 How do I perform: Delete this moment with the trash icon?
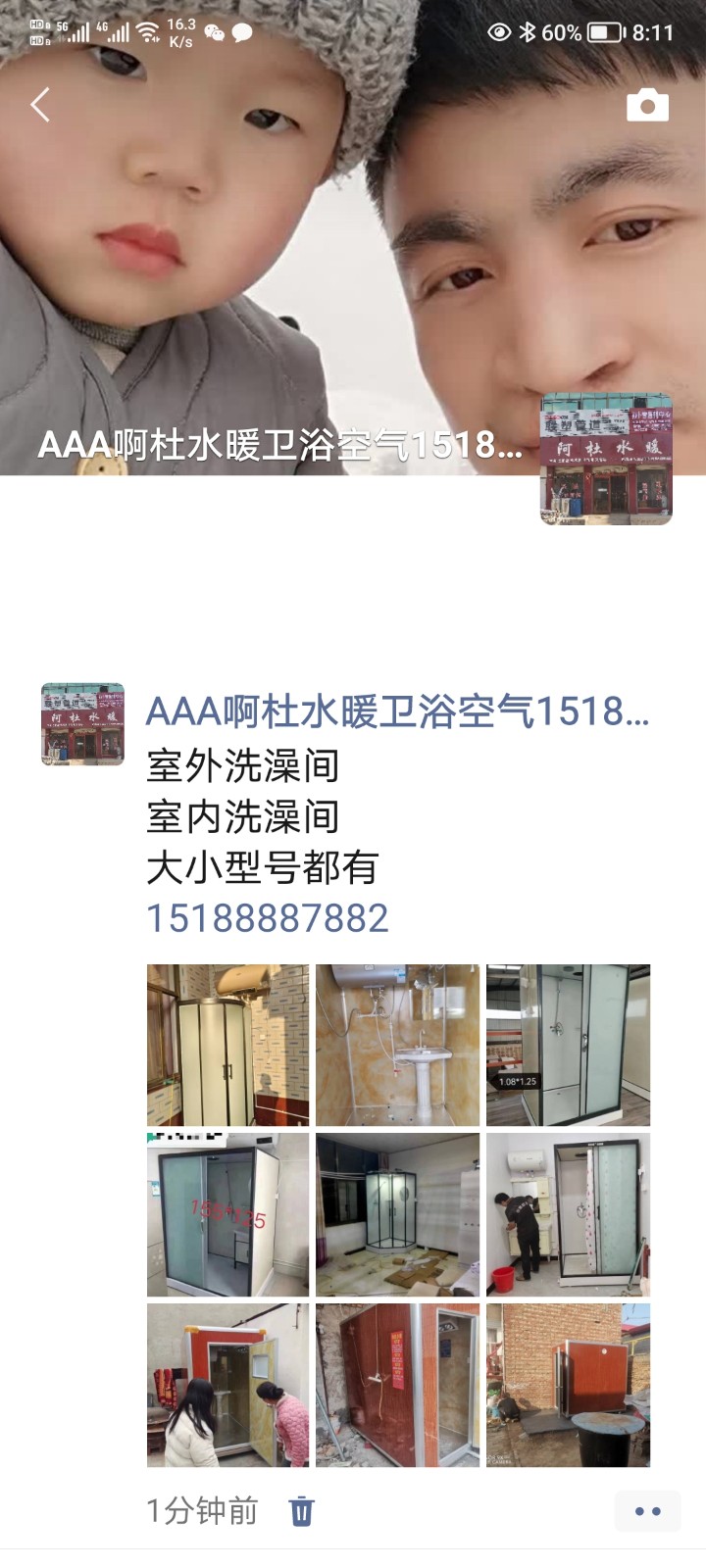coord(301,1511)
